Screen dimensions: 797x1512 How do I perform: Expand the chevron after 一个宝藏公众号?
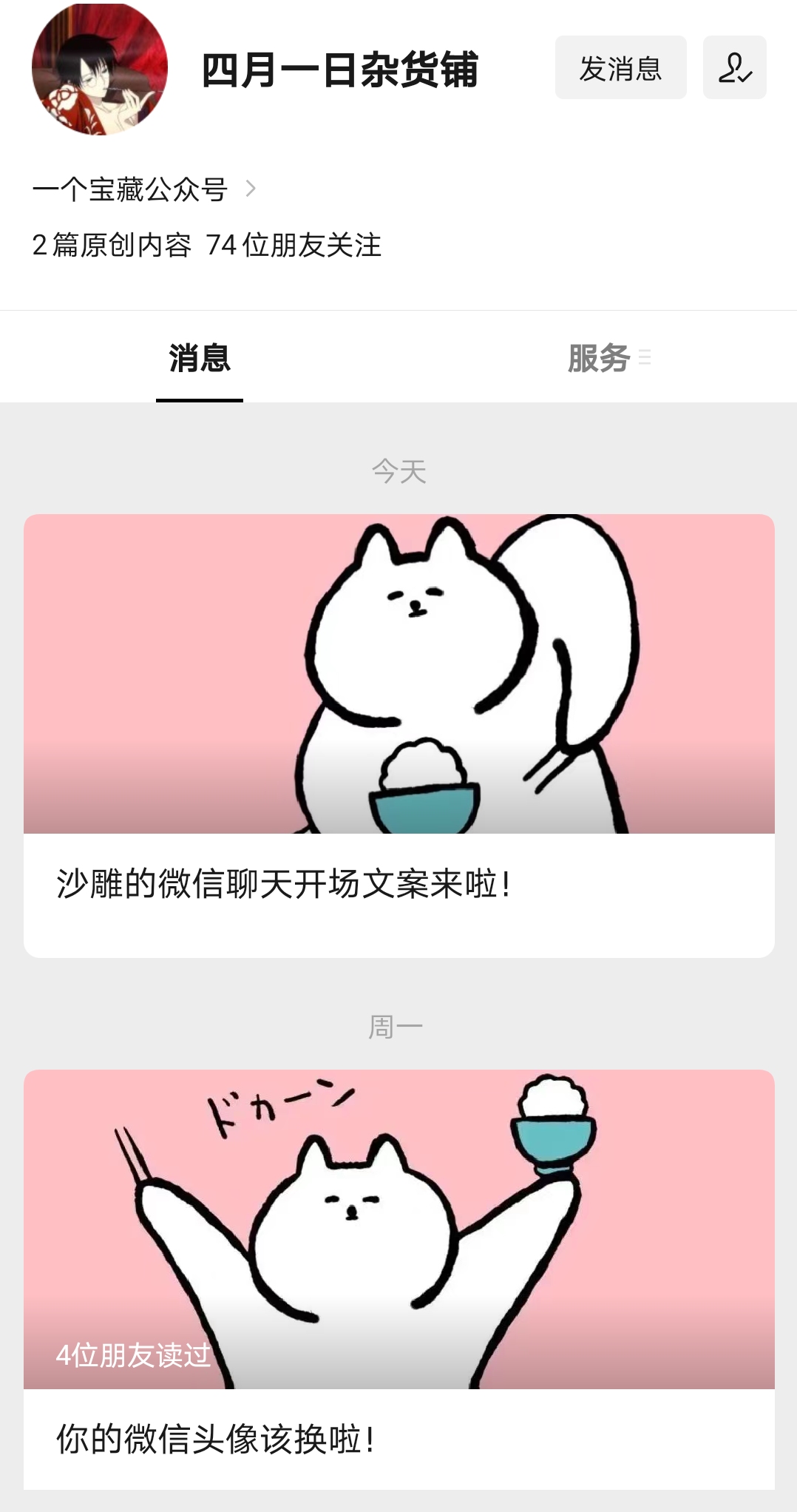[x=254, y=189]
